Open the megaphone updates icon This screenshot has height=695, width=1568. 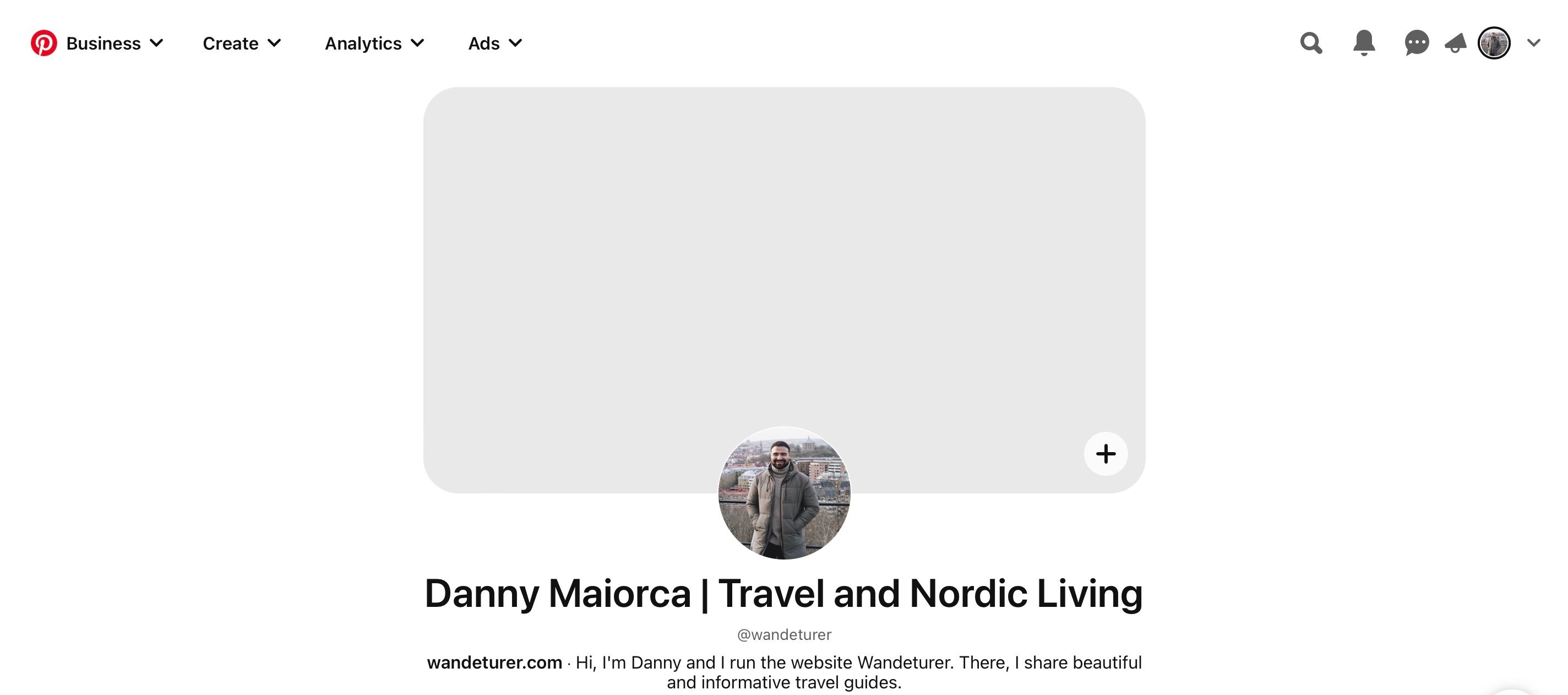(1455, 44)
